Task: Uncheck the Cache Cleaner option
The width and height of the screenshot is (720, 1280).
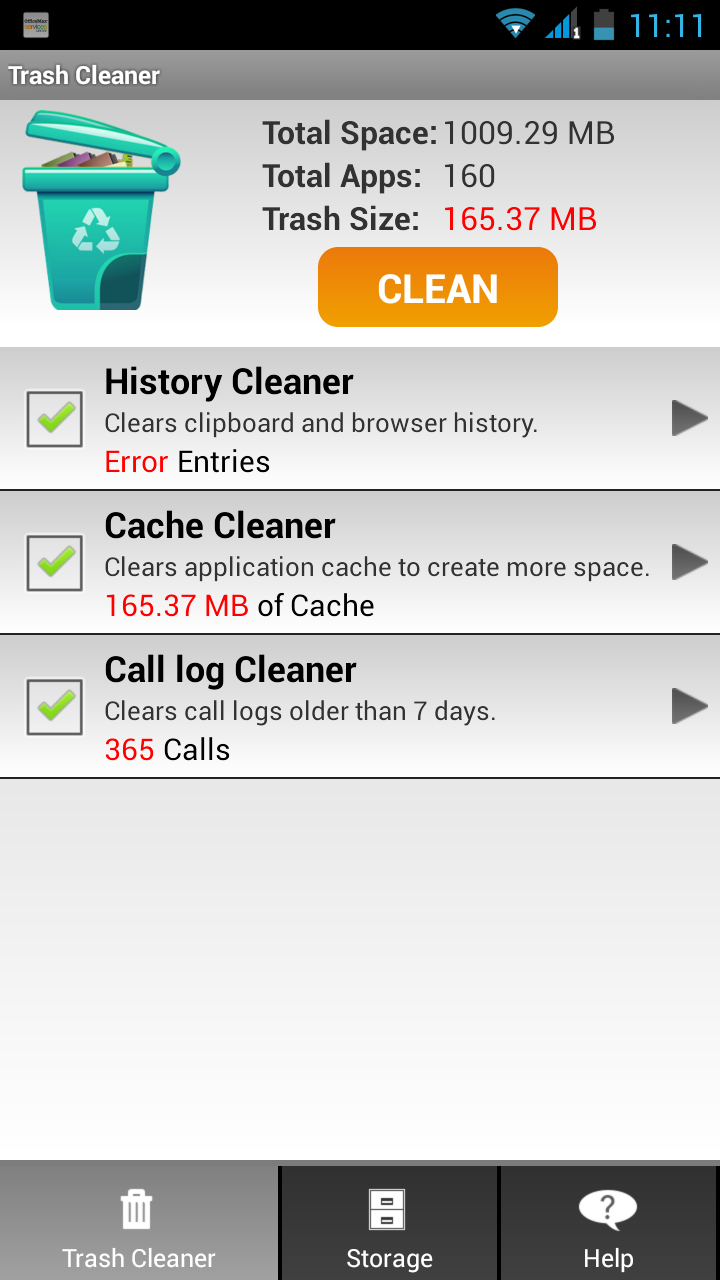Action: pyautogui.click(x=54, y=562)
